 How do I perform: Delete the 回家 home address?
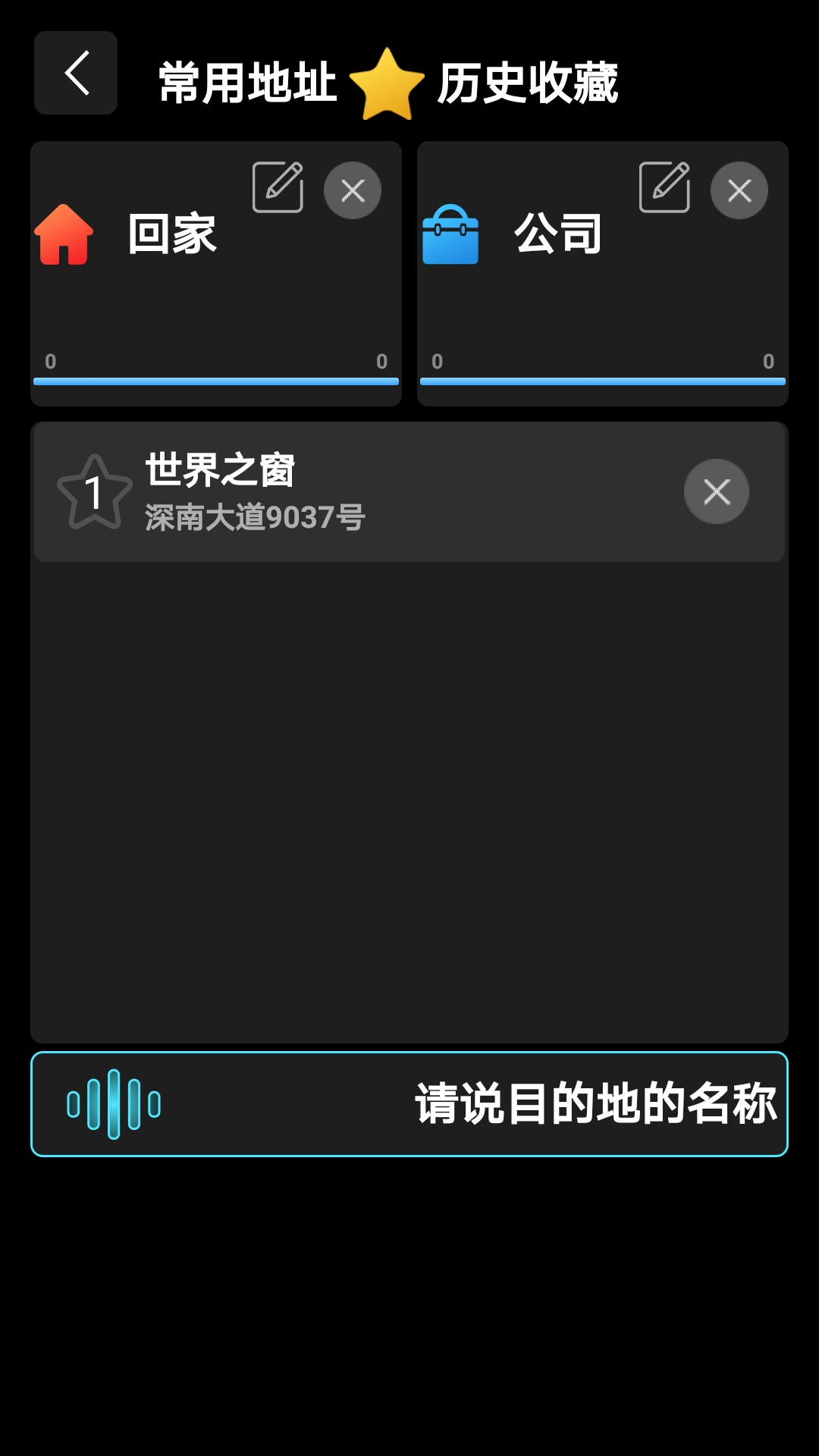[x=353, y=190]
